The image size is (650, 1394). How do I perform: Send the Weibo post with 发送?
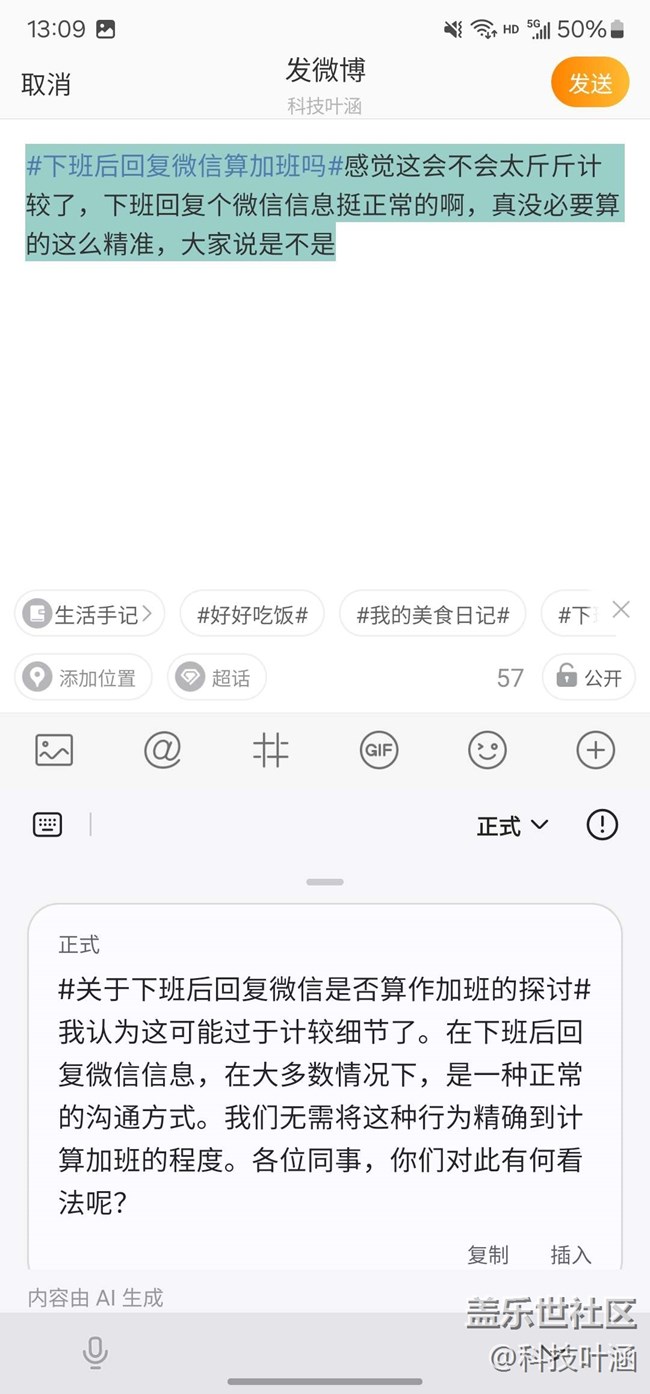point(590,83)
